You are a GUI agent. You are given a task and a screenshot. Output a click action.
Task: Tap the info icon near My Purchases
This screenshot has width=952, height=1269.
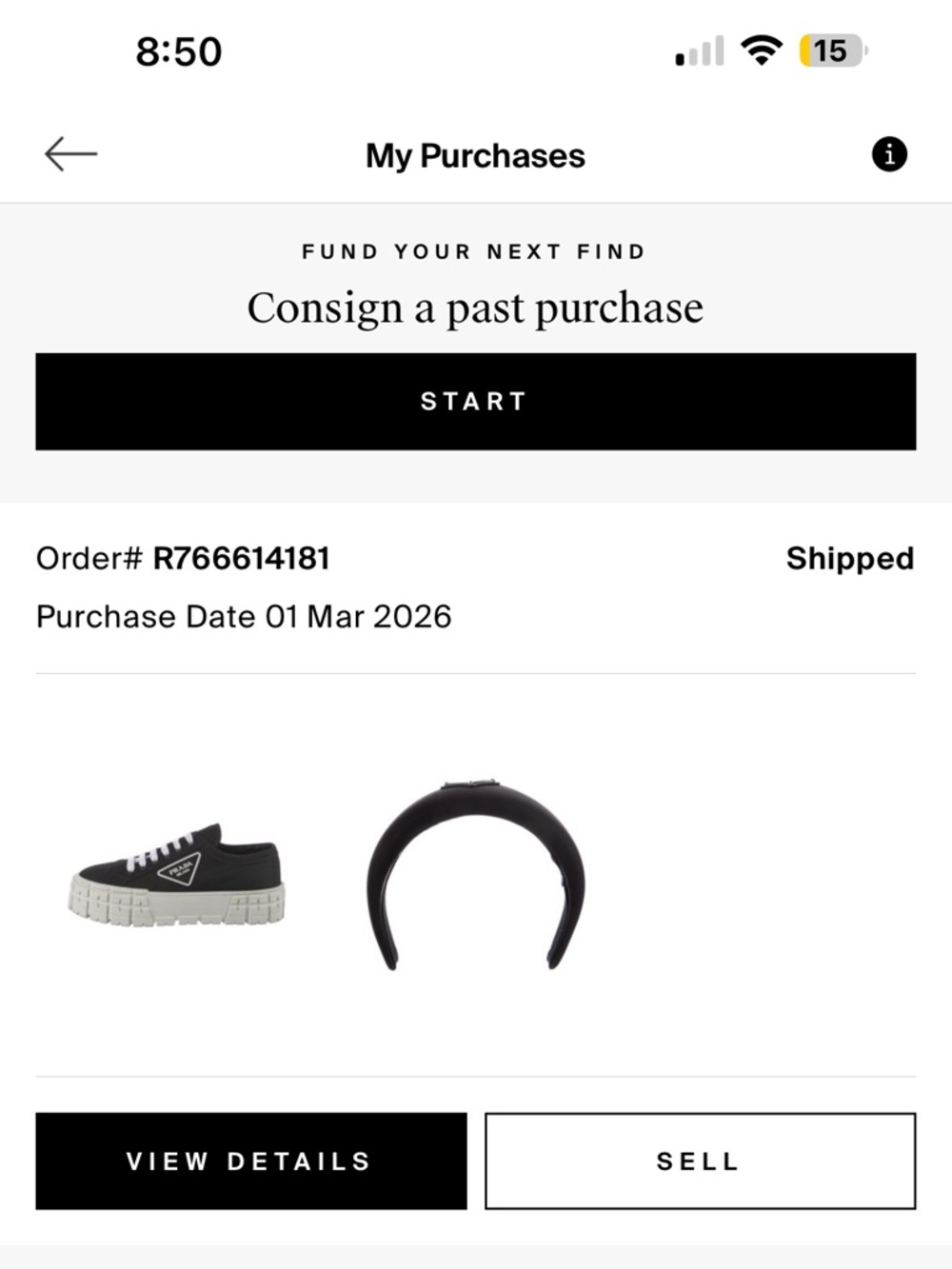(891, 153)
